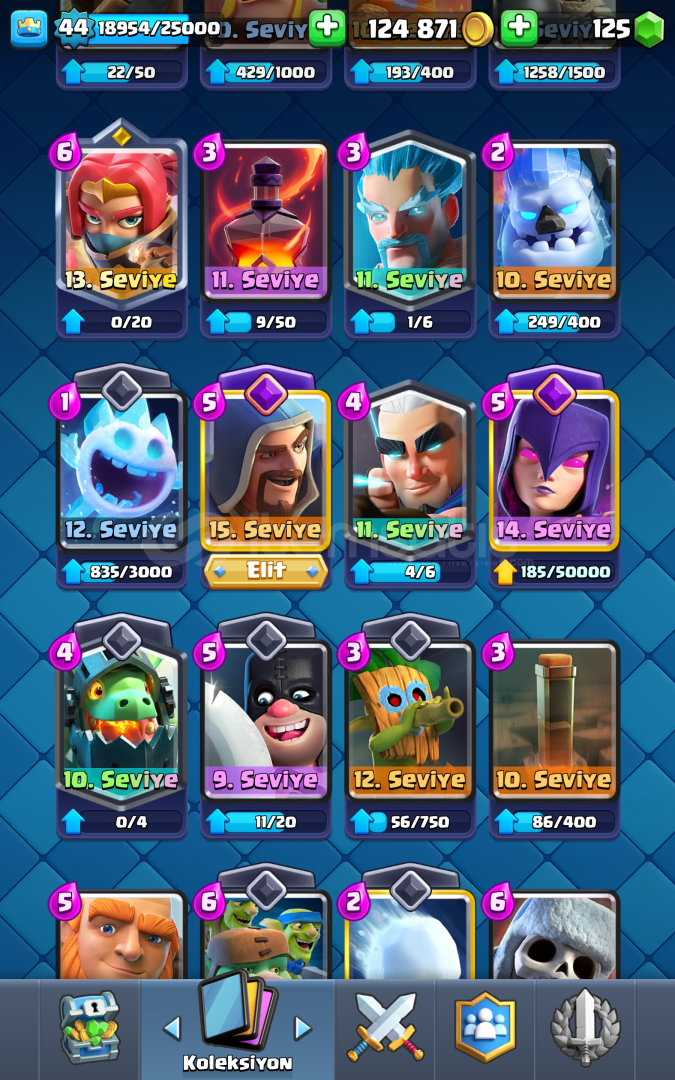Select the level 14 Witch card
Viewport: 675px width, 1080px height.
click(554, 470)
